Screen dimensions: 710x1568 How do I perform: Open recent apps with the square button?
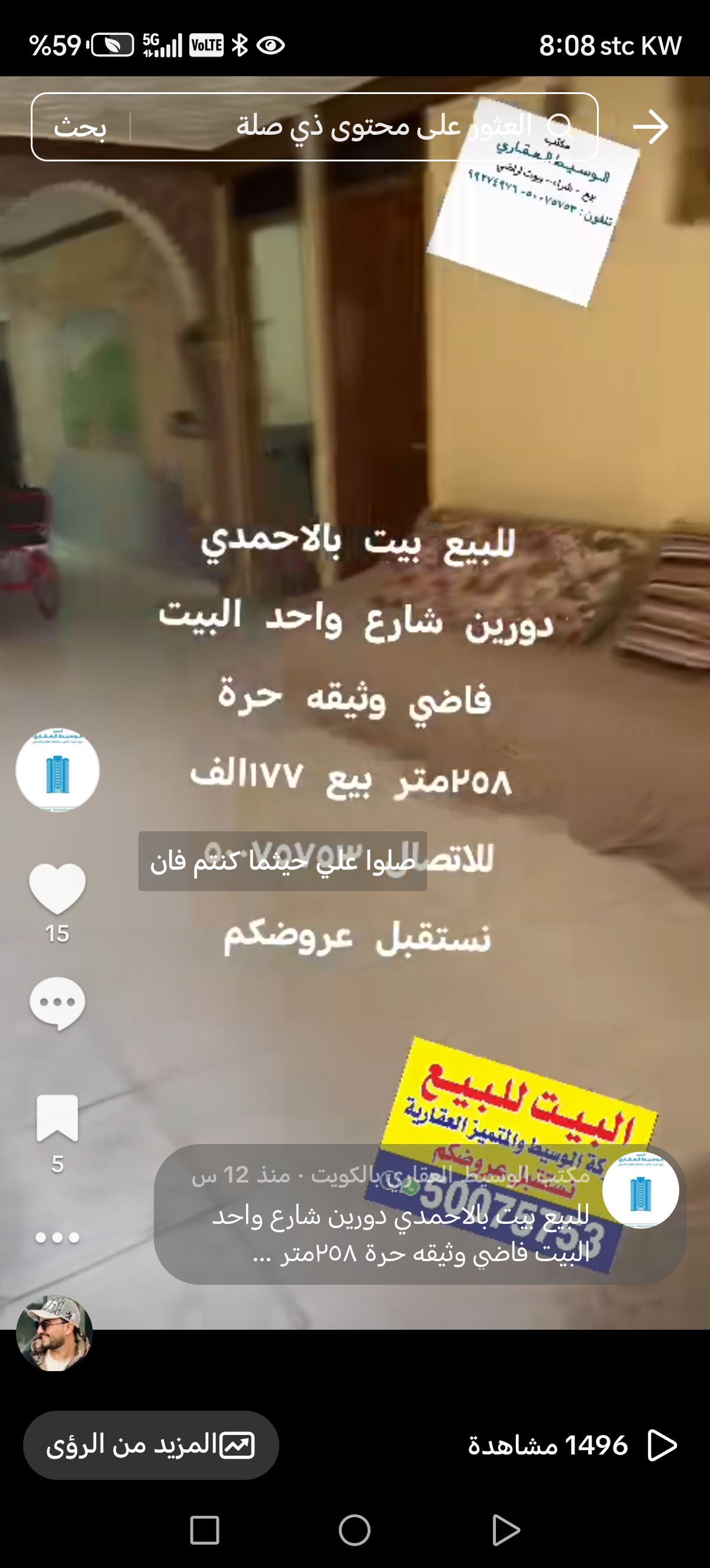click(x=205, y=1530)
